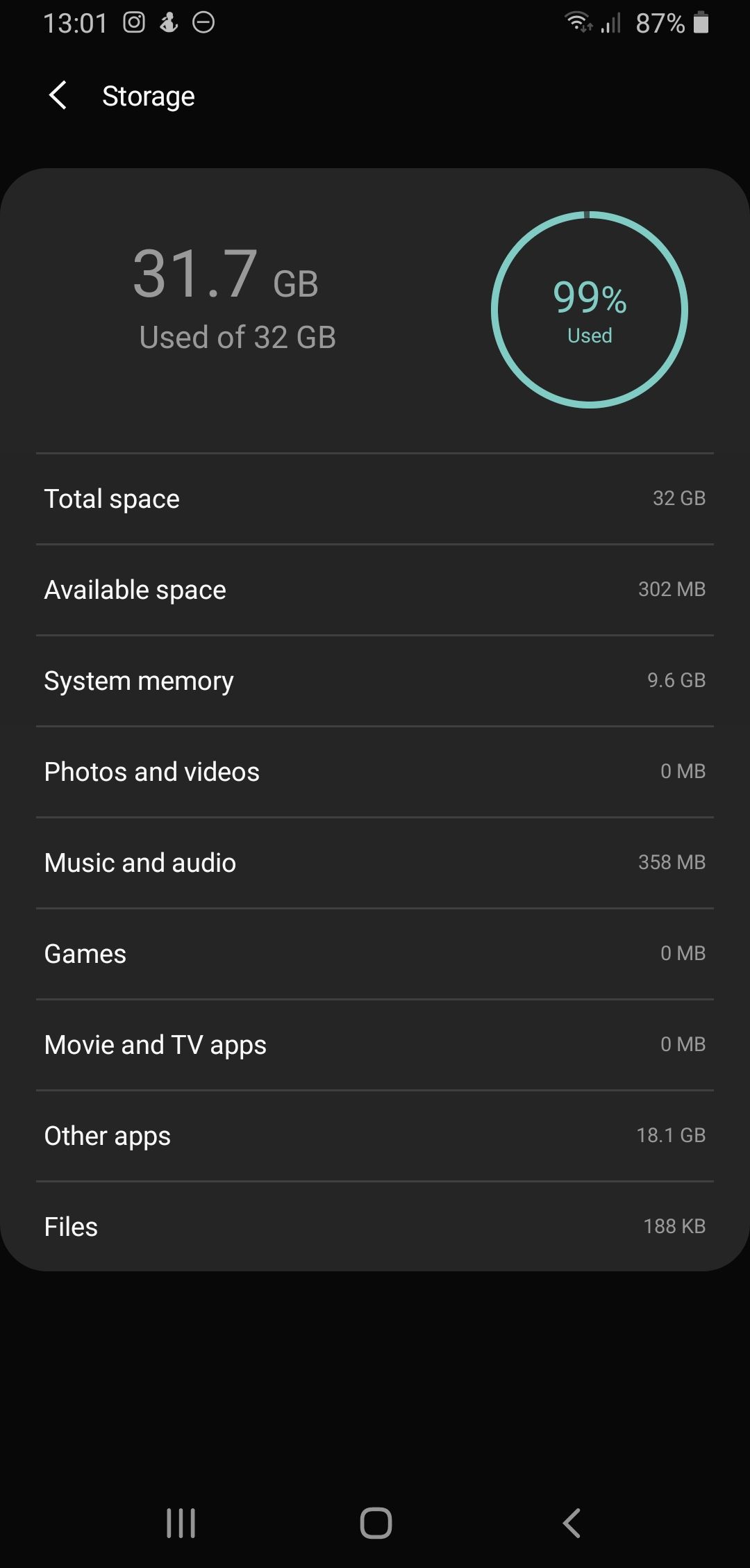Select the Total space row
The height and width of the screenshot is (1568, 750).
[x=375, y=498]
